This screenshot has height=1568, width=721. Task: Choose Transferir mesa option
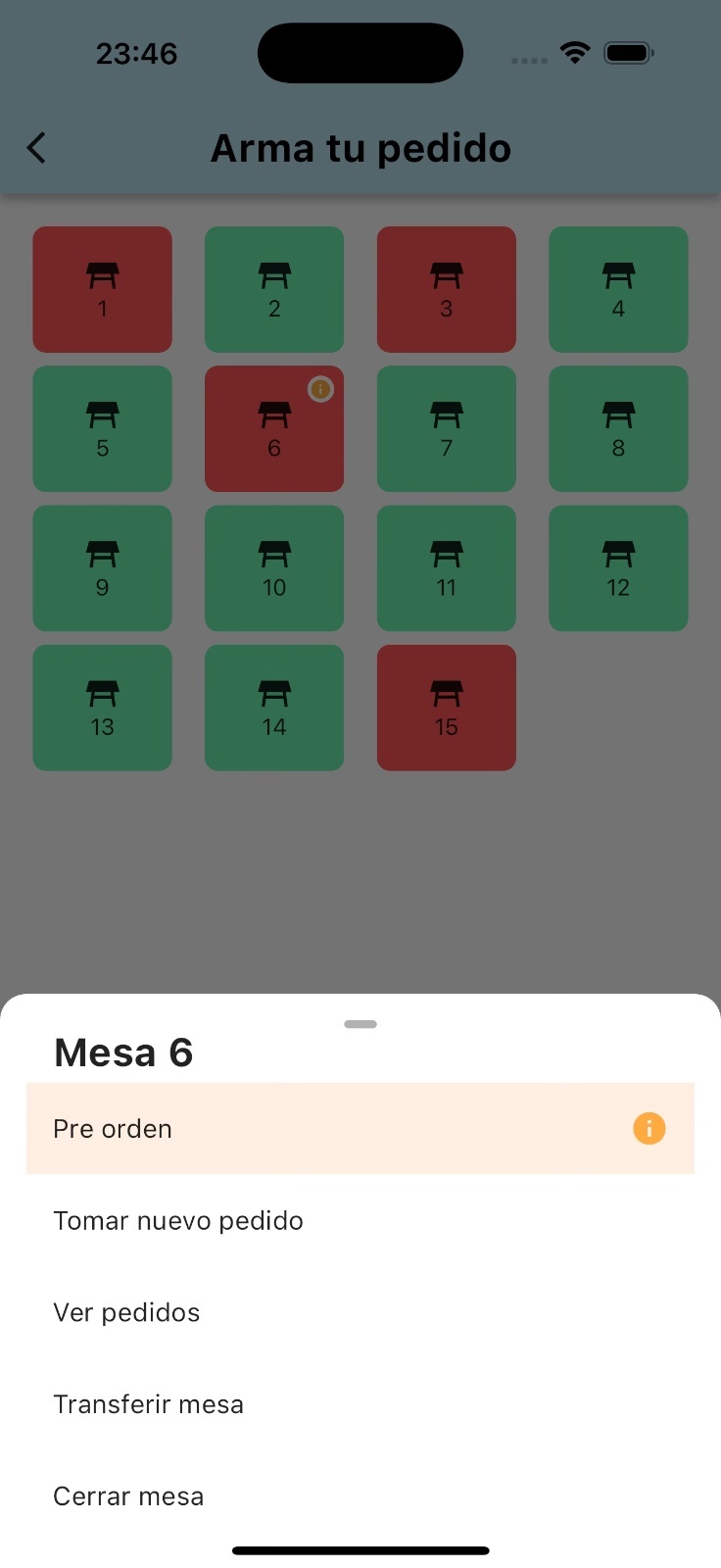pos(148,1403)
